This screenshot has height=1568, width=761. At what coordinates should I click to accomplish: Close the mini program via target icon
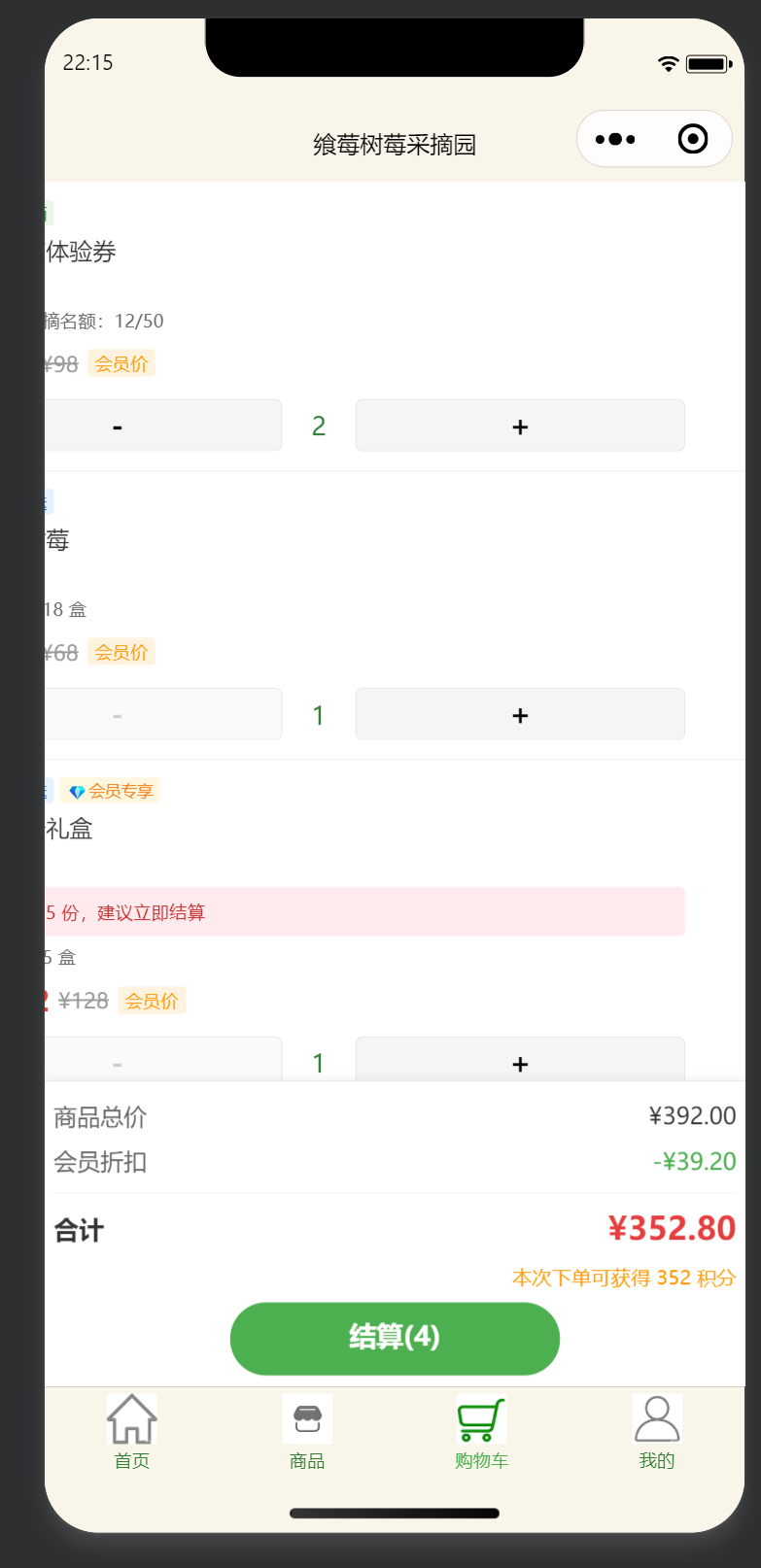click(x=693, y=140)
